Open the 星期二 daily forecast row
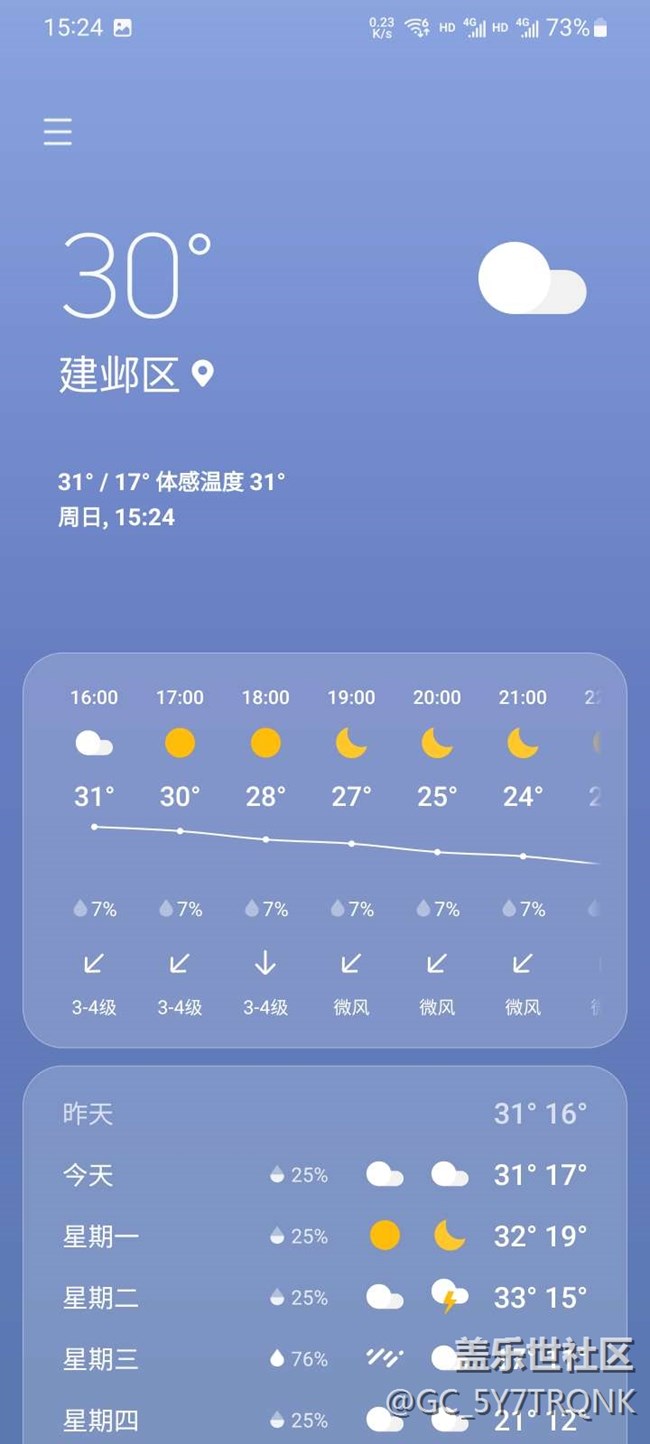The height and width of the screenshot is (1444, 650). tap(325, 1298)
